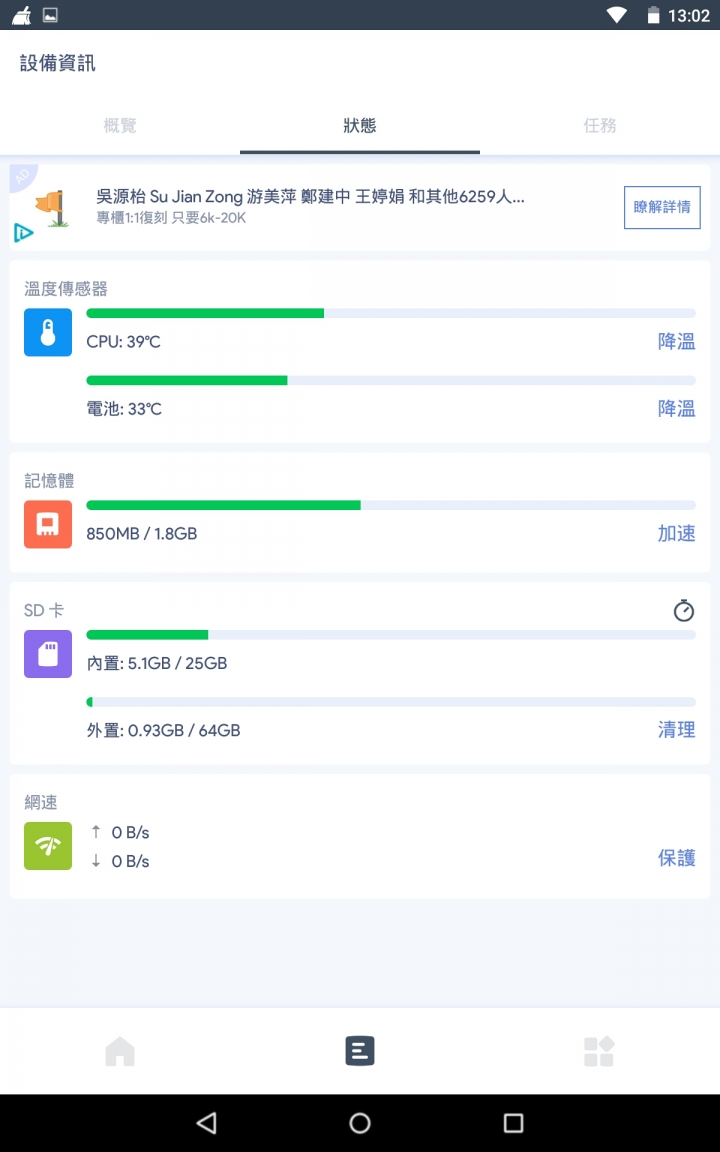Tap the 瞭解詳情 ad button
Image resolution: width=720 pixels, height=1152 pixels.
click(x=662, y=207)
